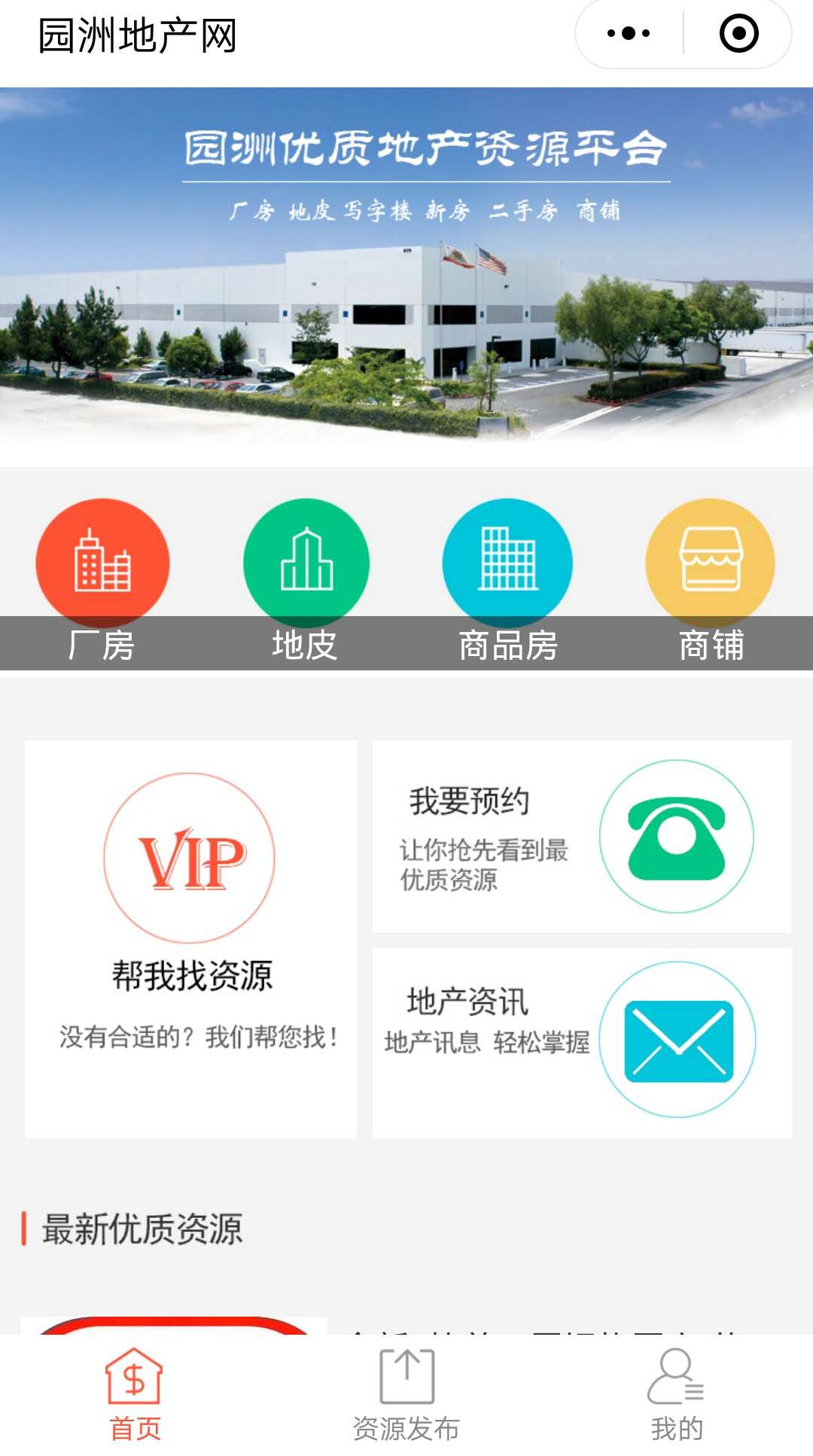The image size is (813, 1456).
Task: Open the 厂房 category
Action: tap(102, 581)
